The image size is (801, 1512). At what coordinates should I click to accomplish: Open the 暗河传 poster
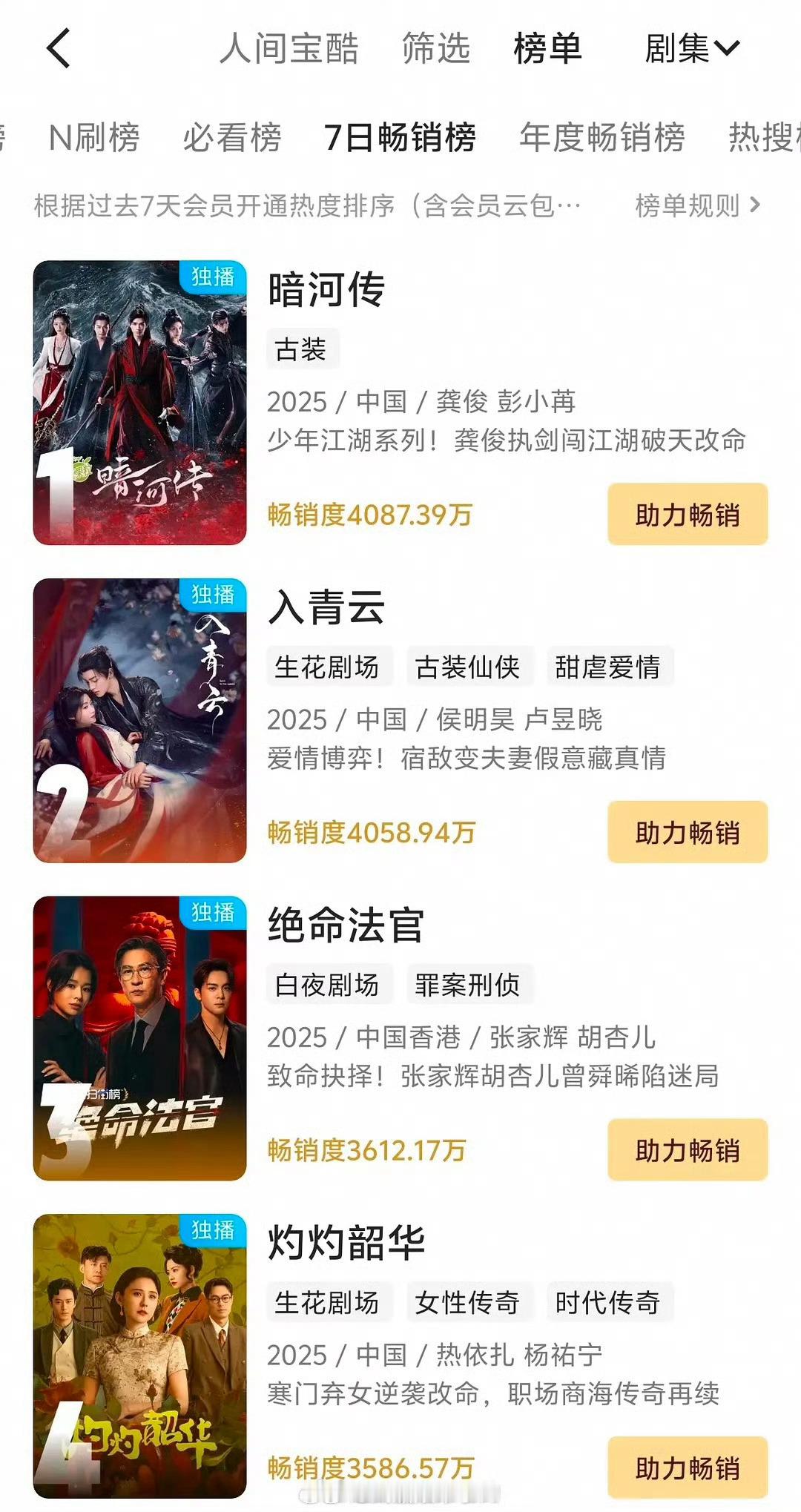point(139,403)
